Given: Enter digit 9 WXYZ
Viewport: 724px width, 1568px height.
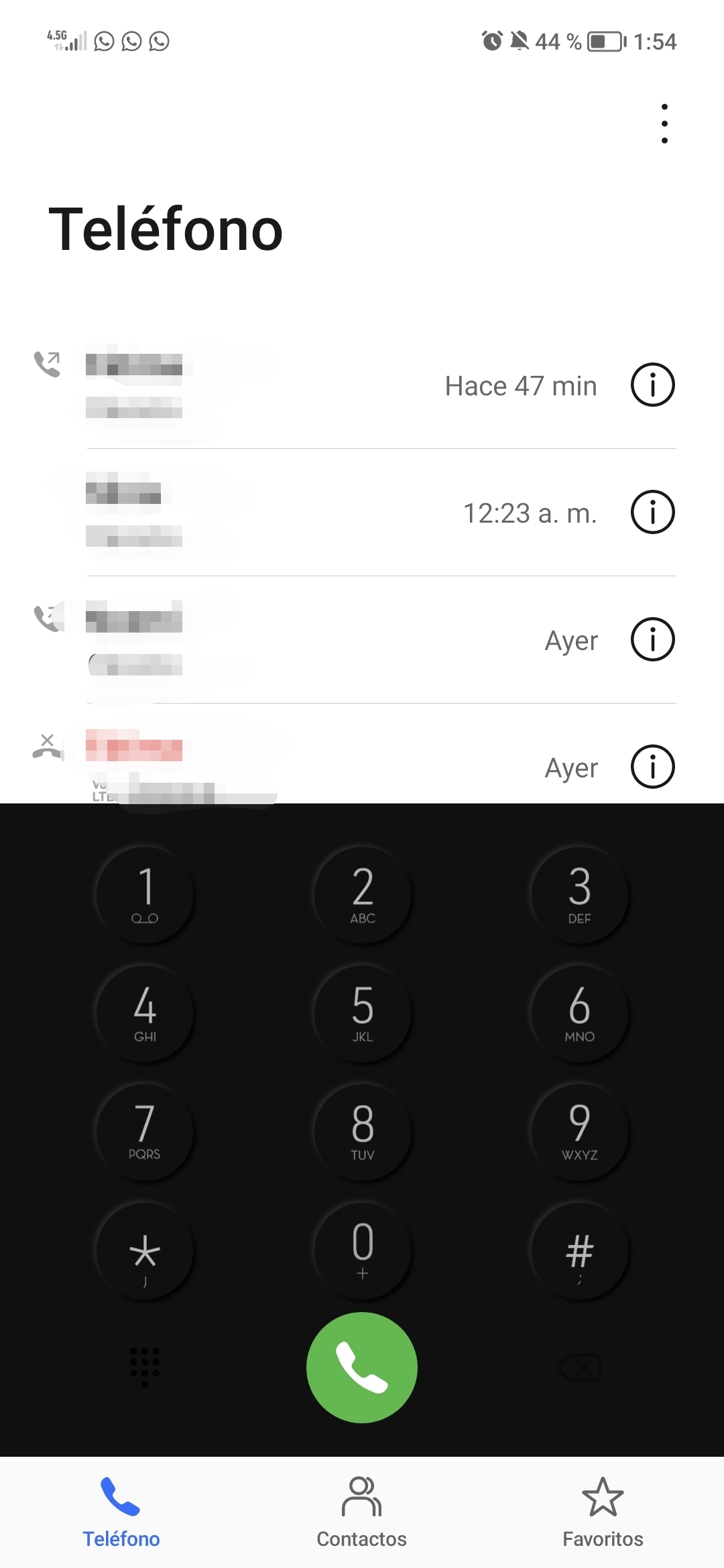Looking at the screenshot, I should (579, 1130).
